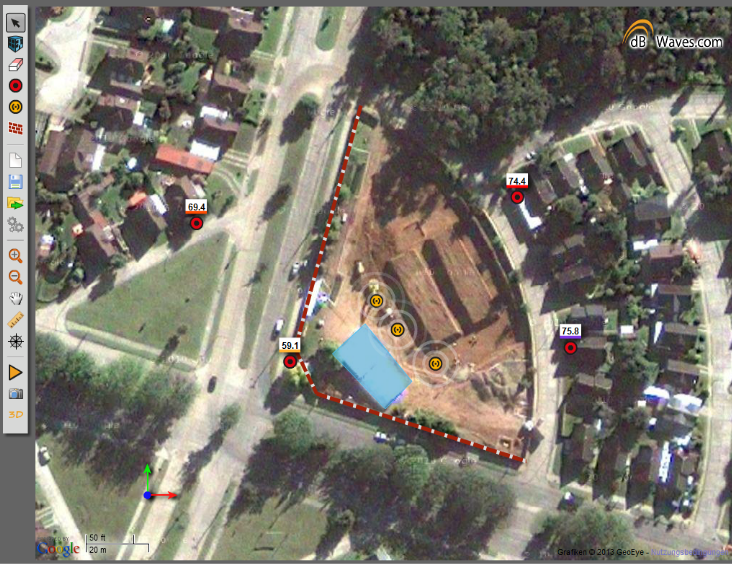Zoom in on the map

(x=15, y=256)
